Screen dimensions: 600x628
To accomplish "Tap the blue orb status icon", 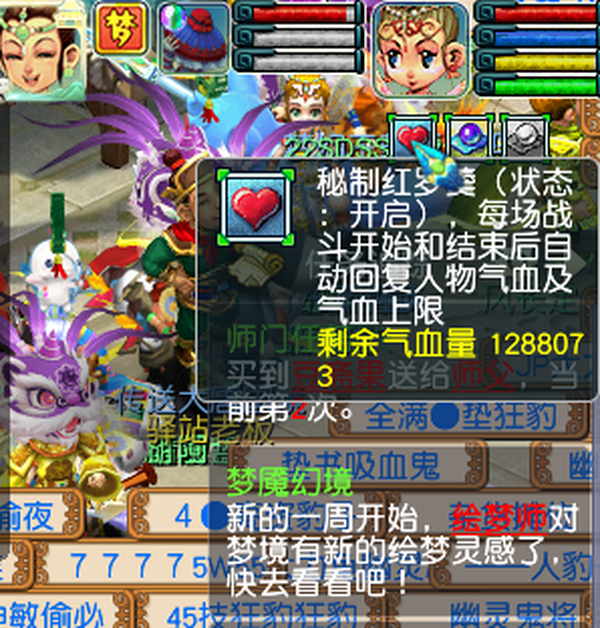I will tap(466, 137).
